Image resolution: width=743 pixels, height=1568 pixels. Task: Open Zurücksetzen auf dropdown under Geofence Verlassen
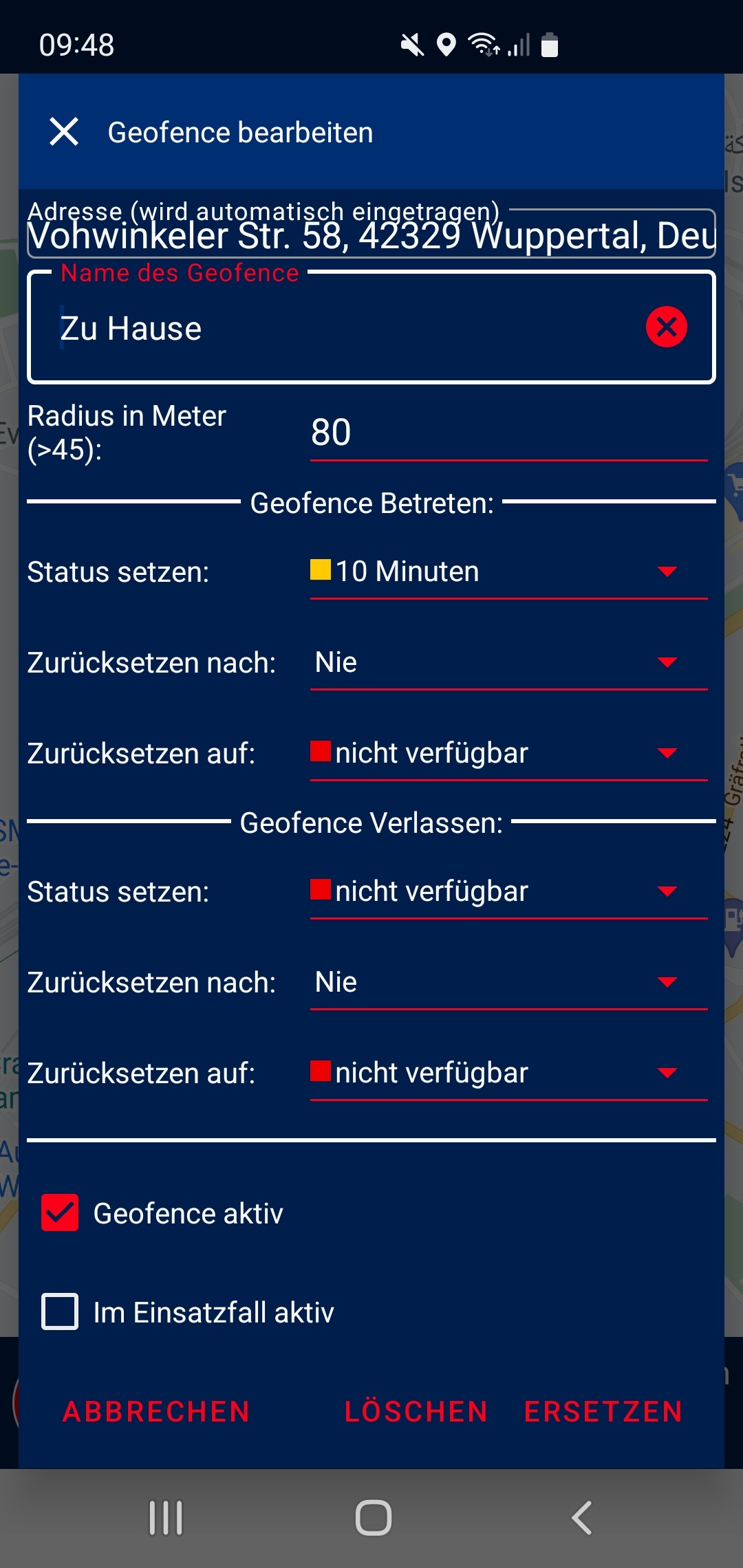508,1073
